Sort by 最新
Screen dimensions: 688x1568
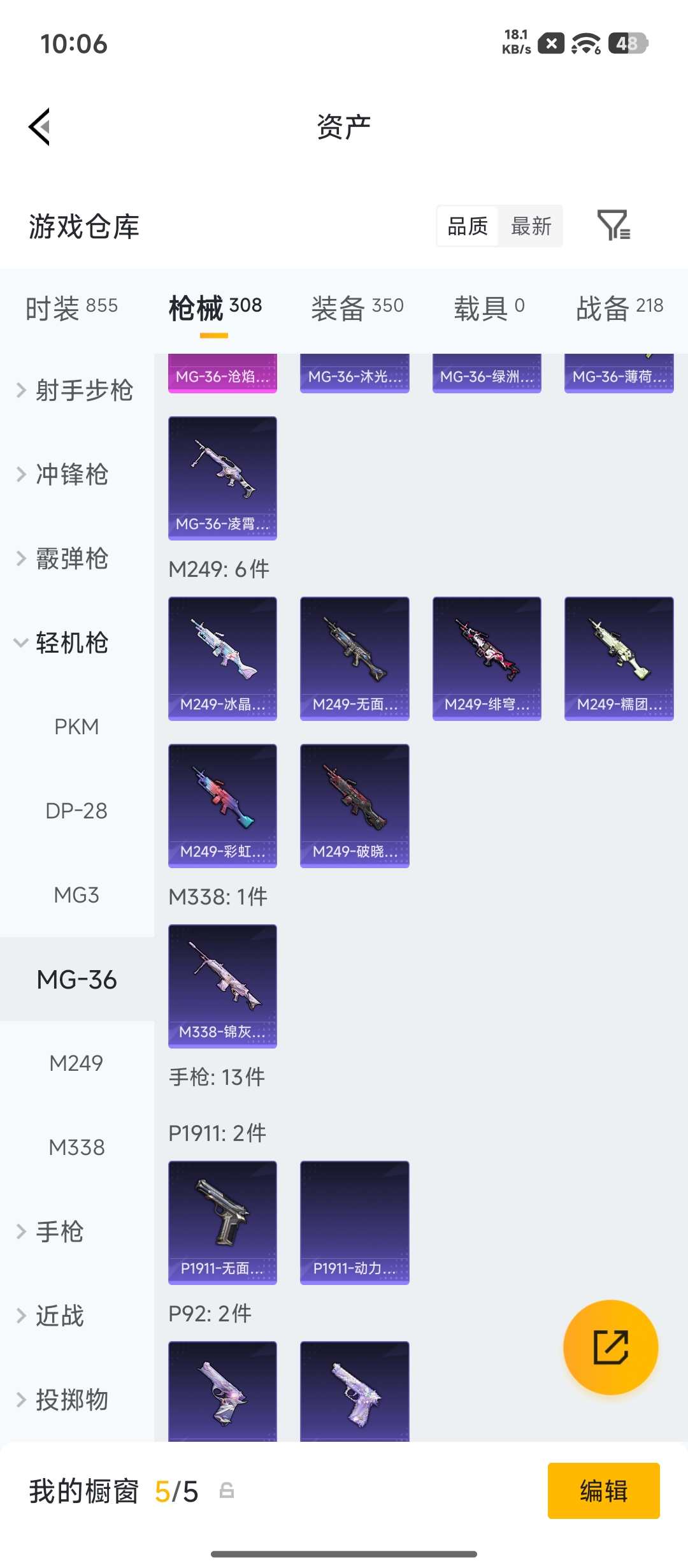coord(531,226)
